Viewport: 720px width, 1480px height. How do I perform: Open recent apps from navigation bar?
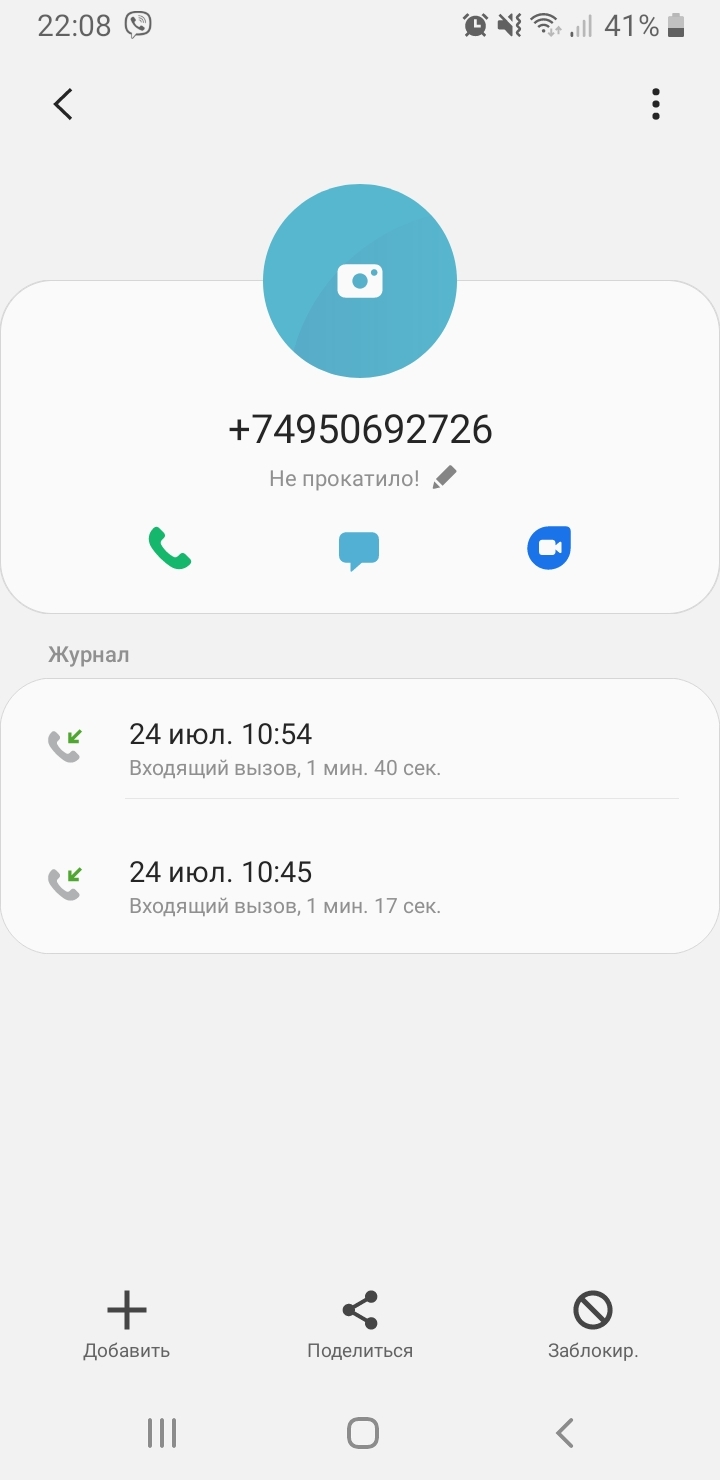pos(162,1433)
